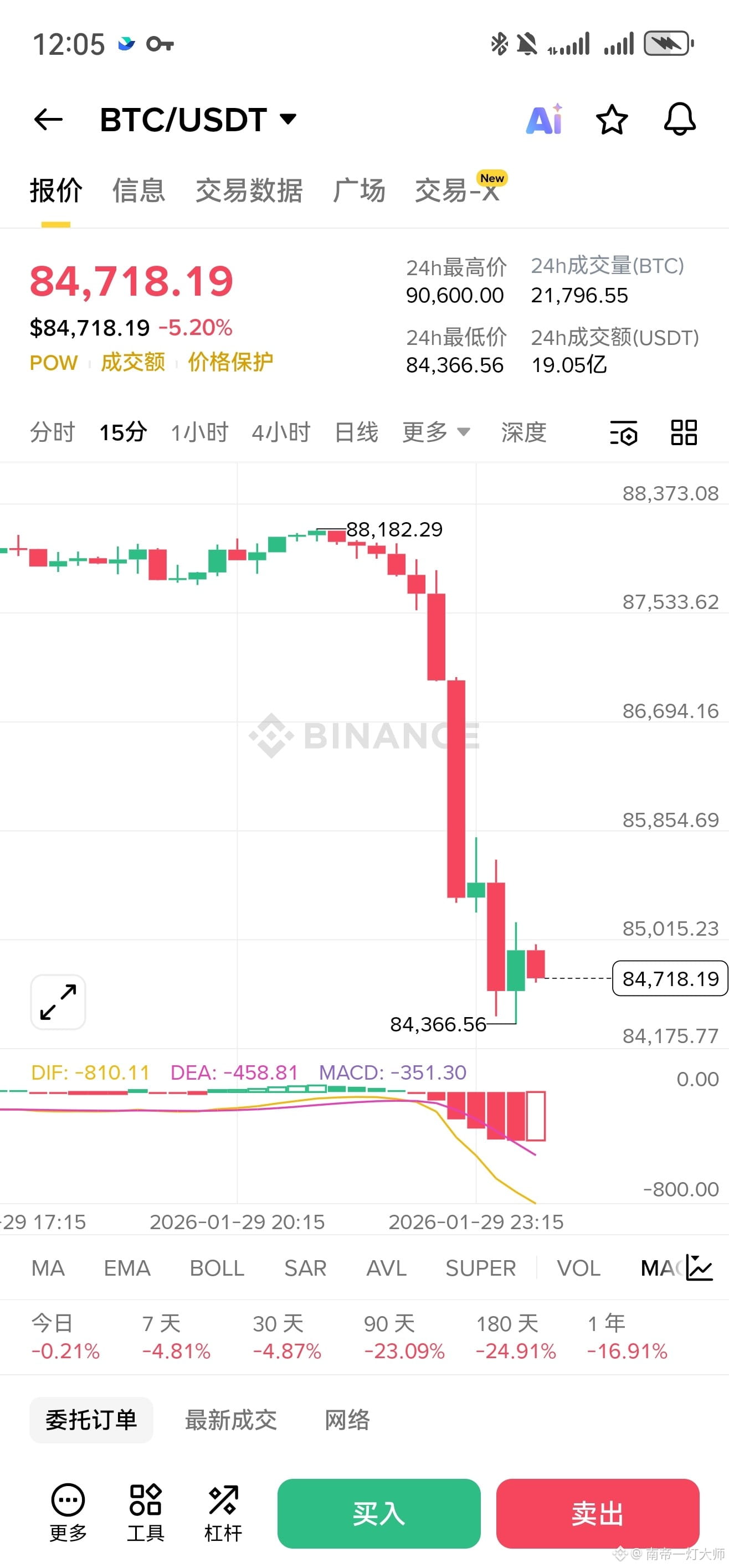Switch to the 信息 tab
The height and width of the screenshot is (1568, 729).
coord(138,190)
